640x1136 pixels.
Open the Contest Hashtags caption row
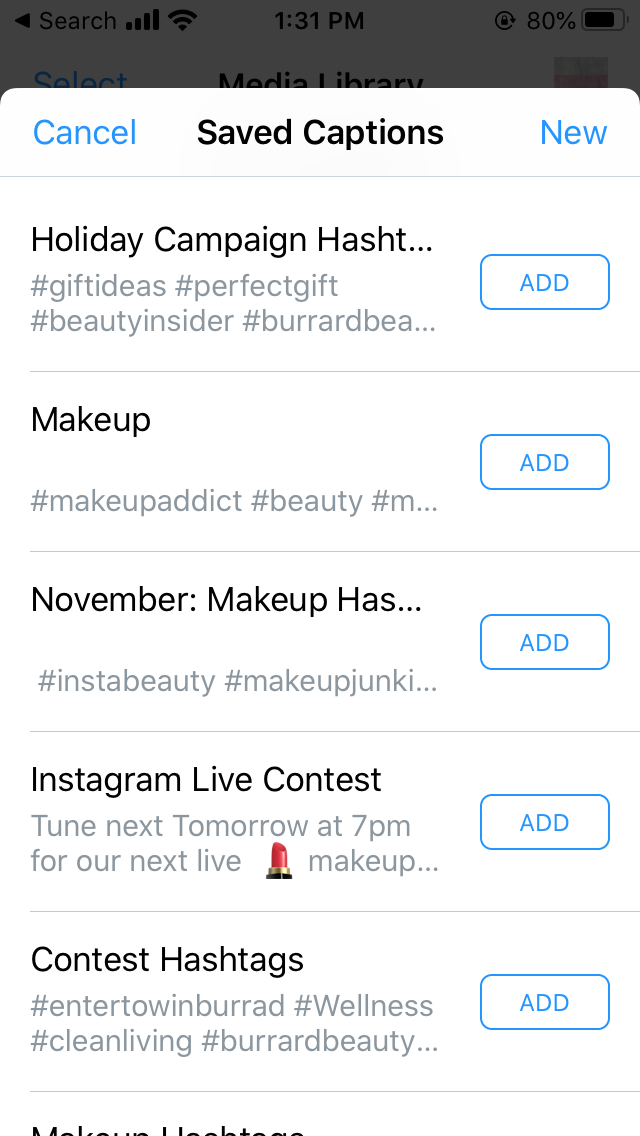(x=235, y=1000)
